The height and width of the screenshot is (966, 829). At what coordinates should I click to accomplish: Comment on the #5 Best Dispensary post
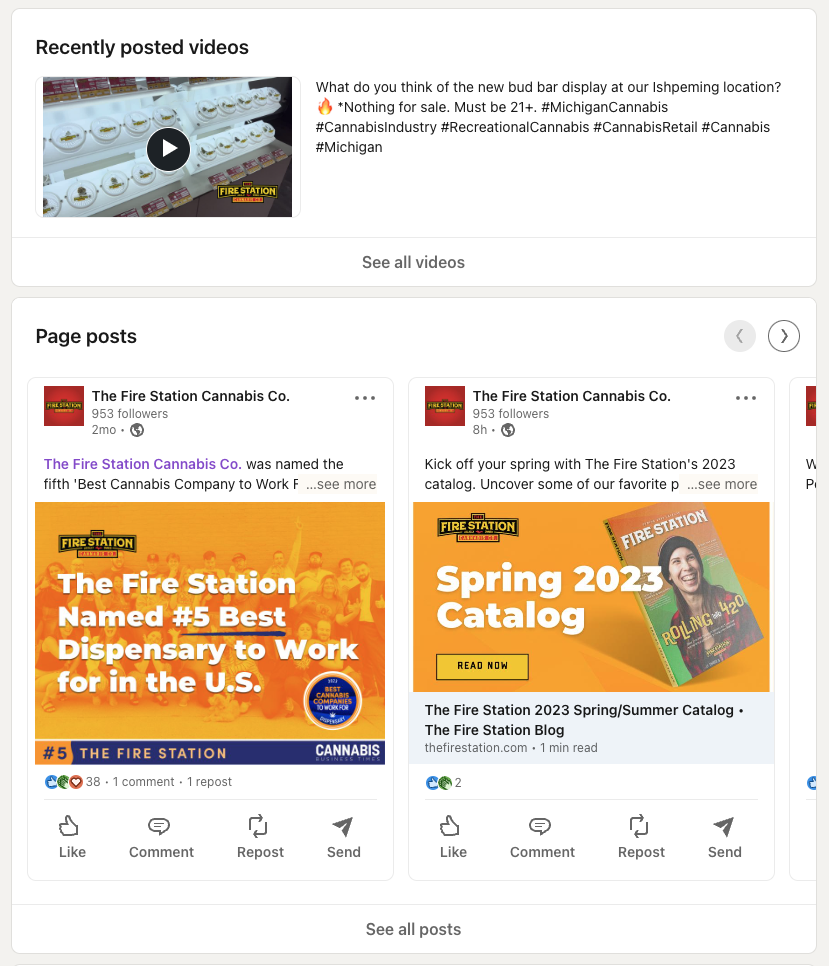click(161, 837)
